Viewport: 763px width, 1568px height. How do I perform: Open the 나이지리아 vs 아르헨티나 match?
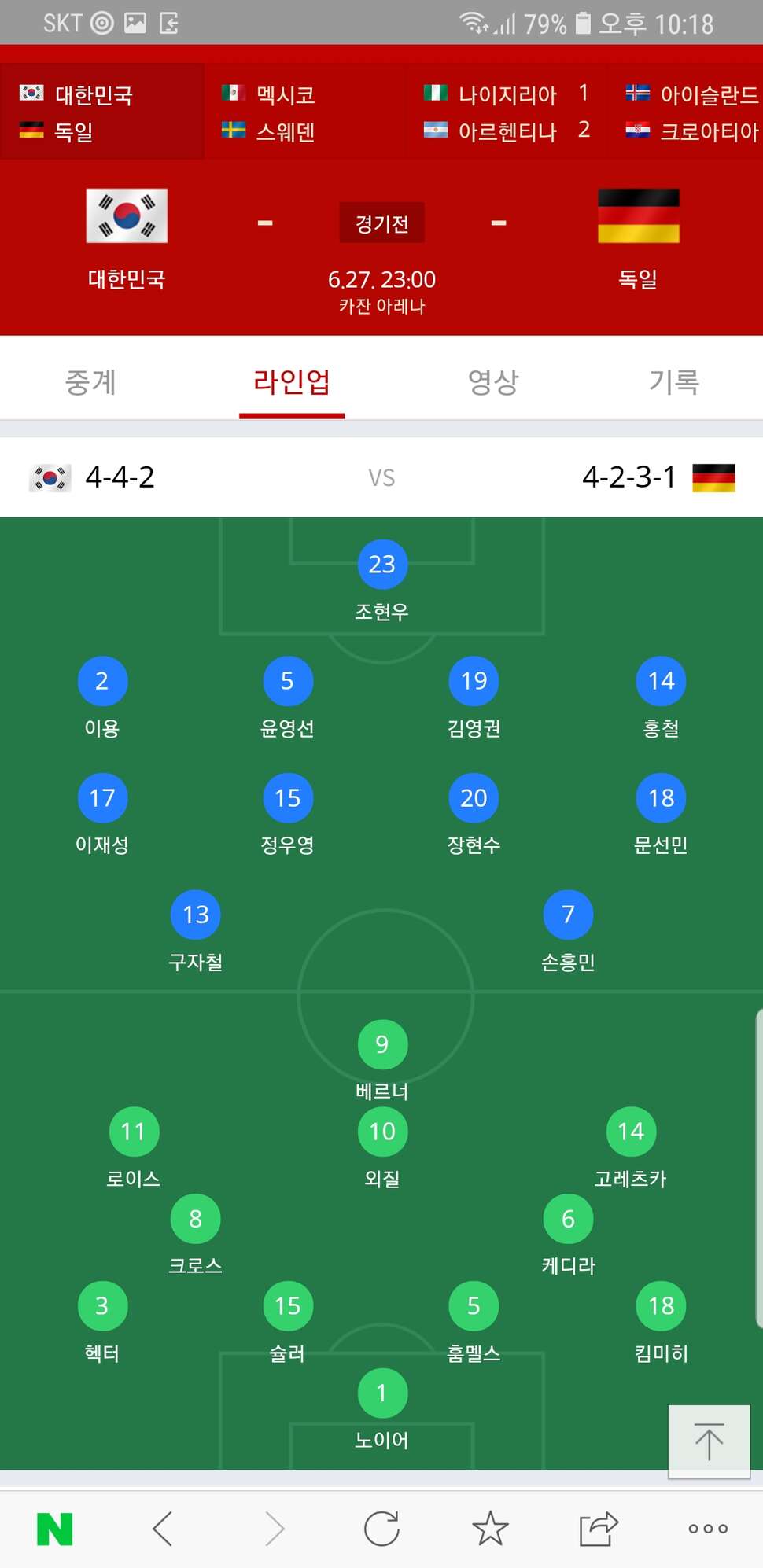point(507,112)
